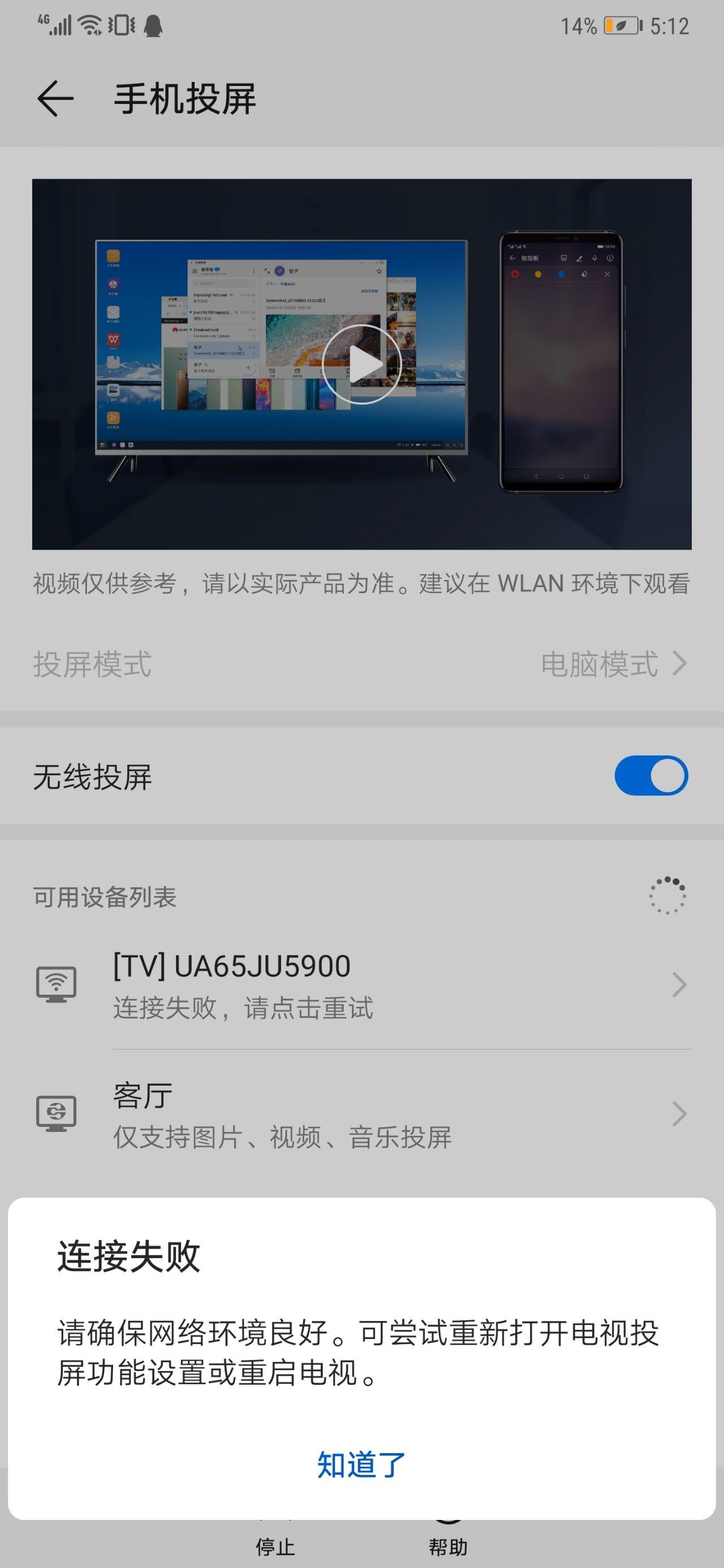Open 投屏模式 settings row
Screen dimensions: 724x1568
361,663
